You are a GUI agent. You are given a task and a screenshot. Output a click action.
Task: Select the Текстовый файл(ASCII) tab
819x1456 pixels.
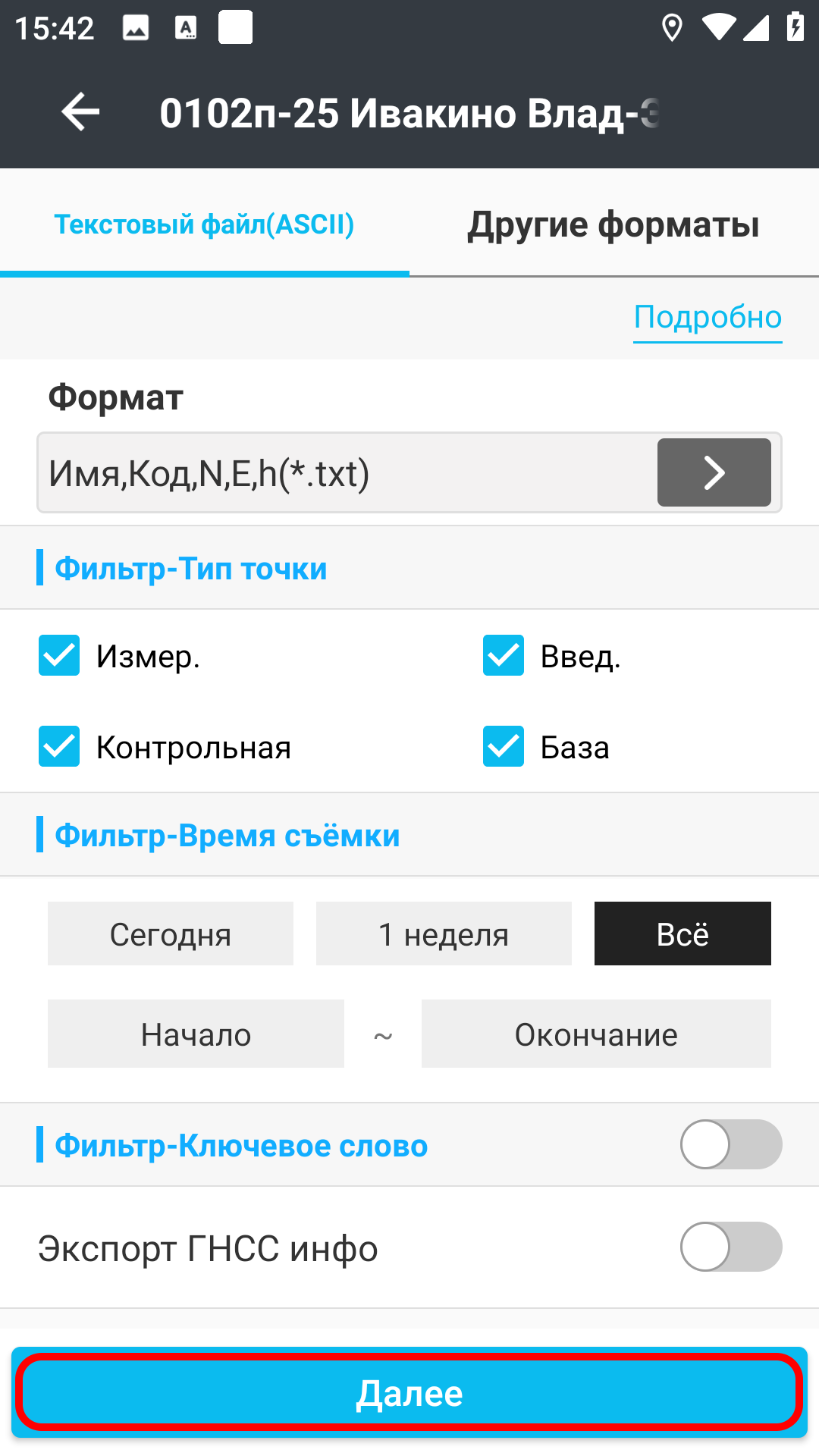[205, 224]
